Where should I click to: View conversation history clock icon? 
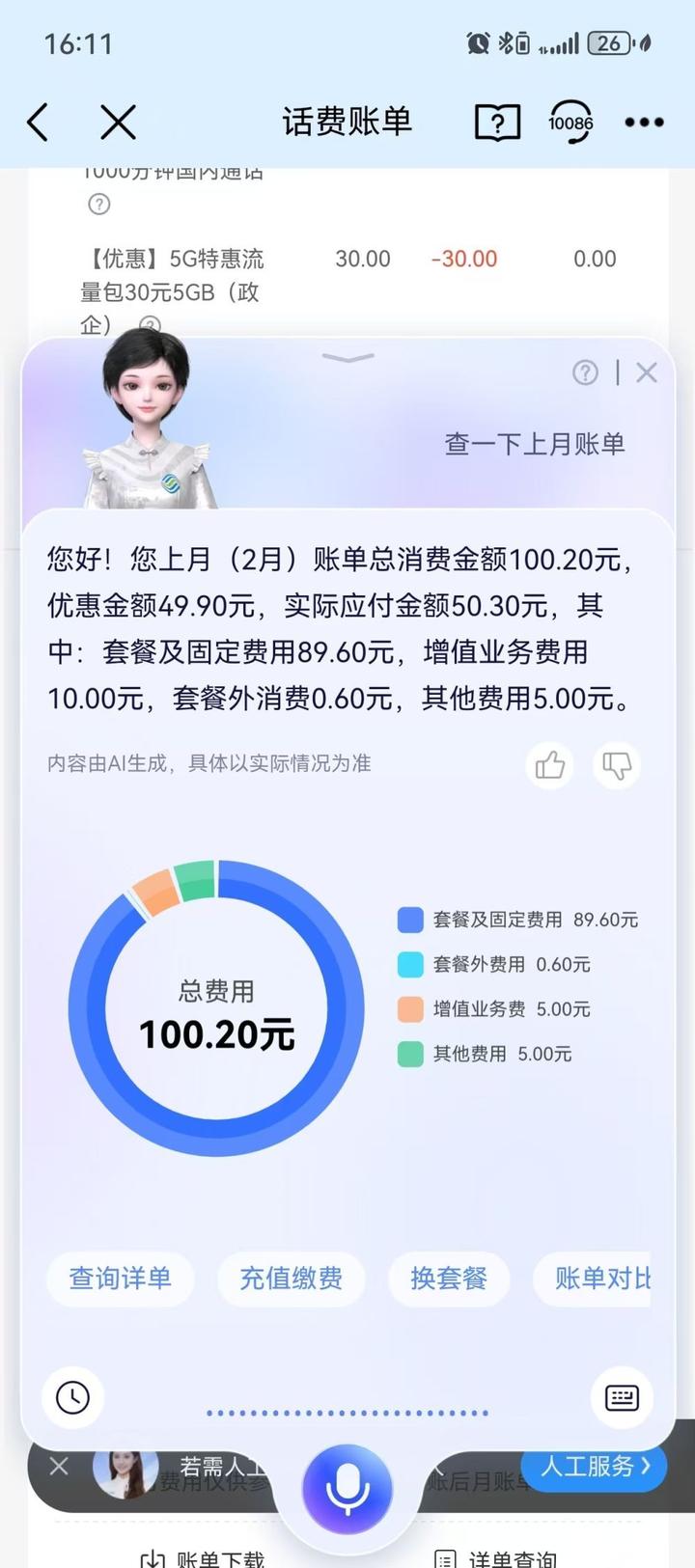[72, 1397]
